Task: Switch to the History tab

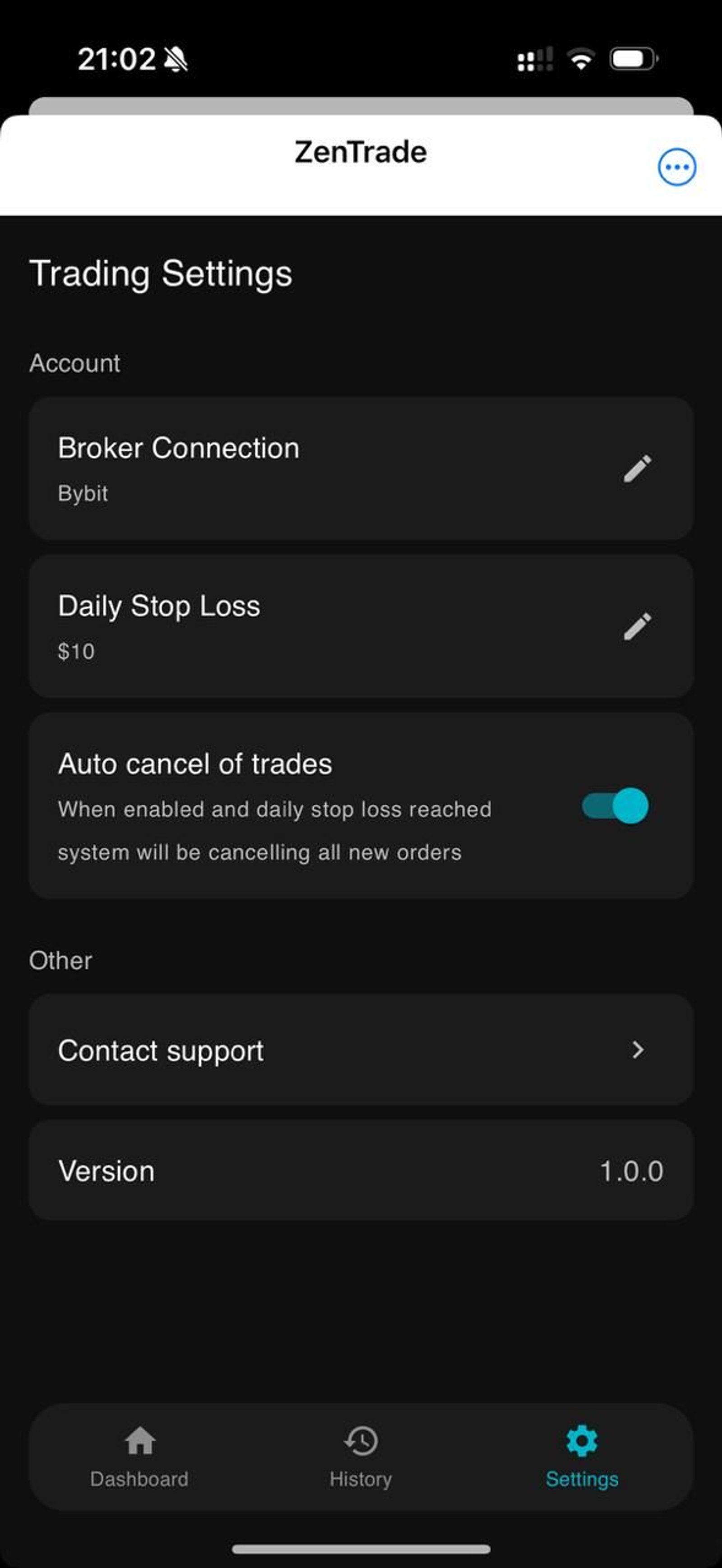Action: [361, 1458]
